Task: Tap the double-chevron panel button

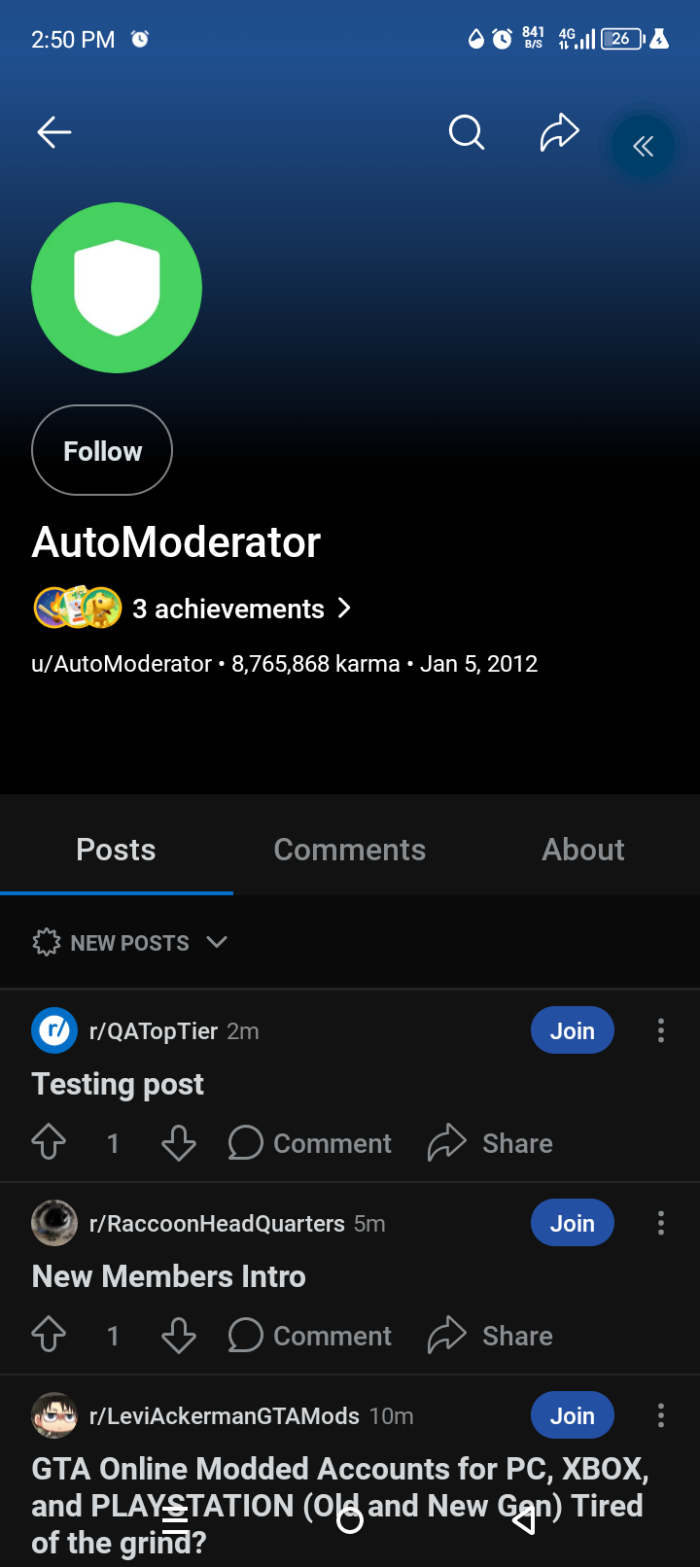Action: (x=643, y=147)
